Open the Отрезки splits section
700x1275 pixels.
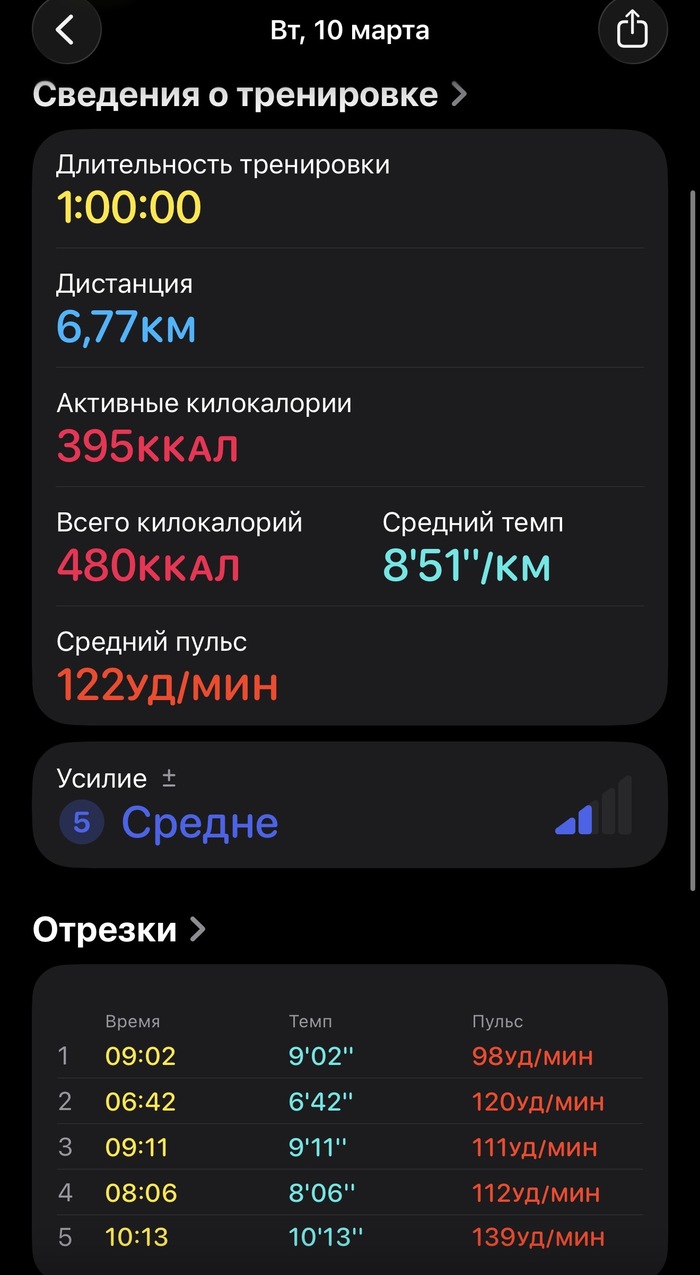click(119, 930)
